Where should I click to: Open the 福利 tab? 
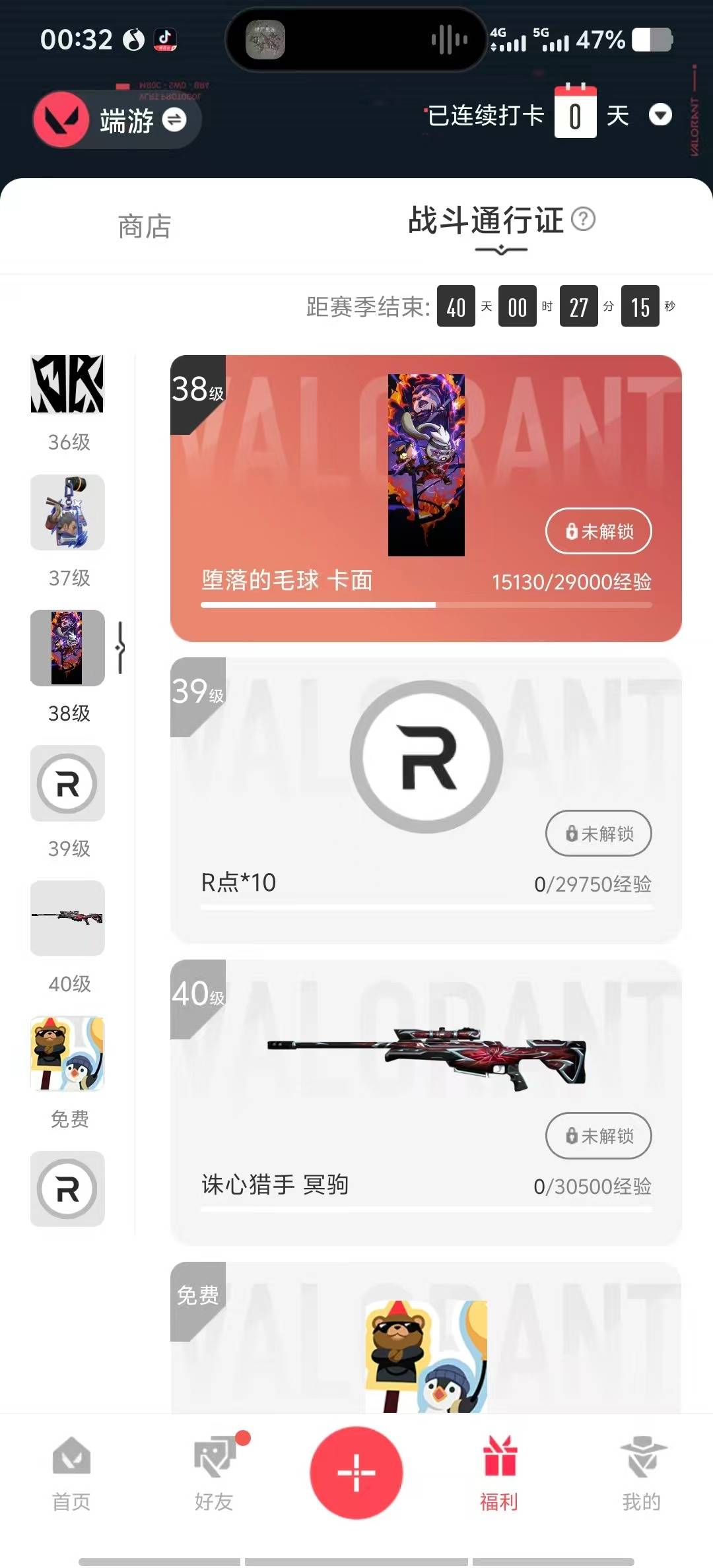[x=499, y=1473]
